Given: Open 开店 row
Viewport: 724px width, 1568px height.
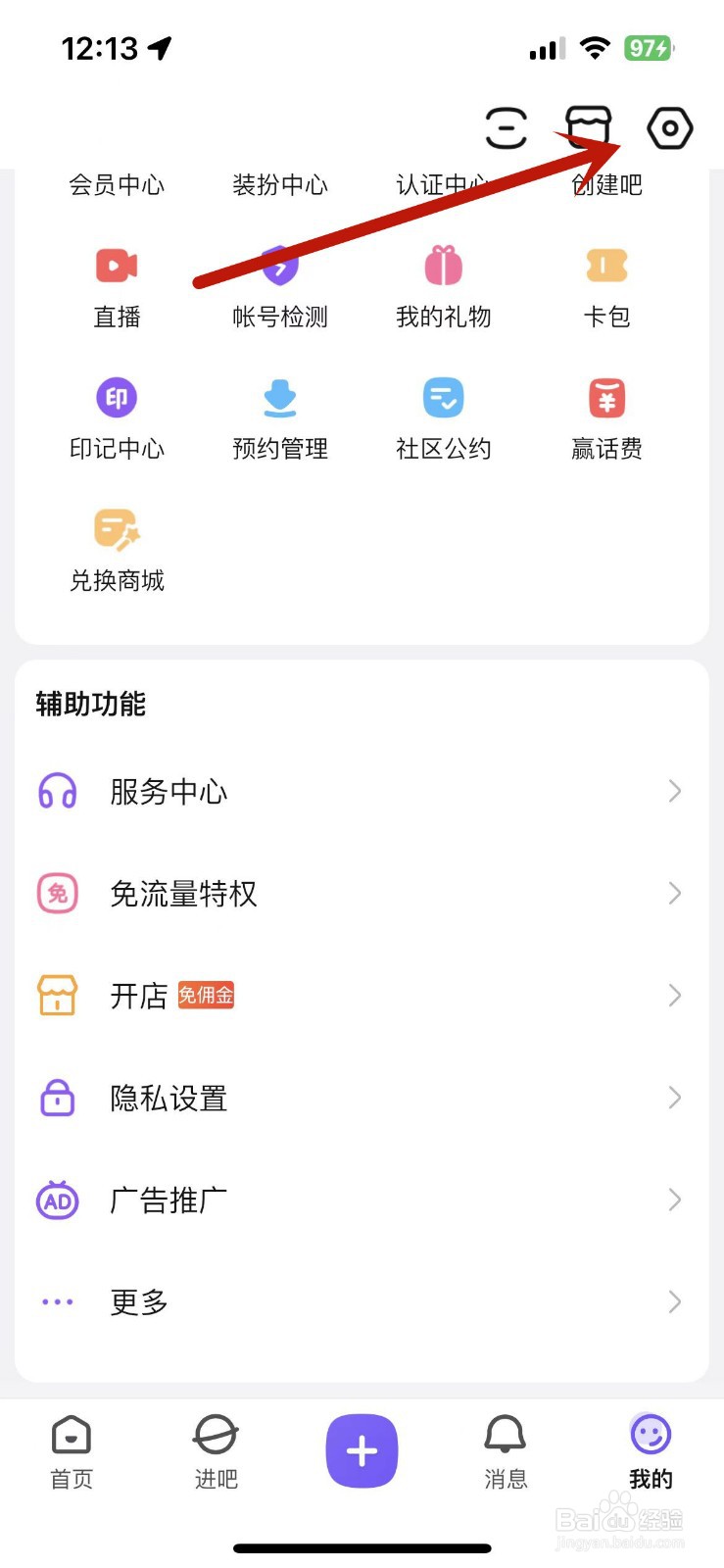Looking at the screenshot, I should click(362, 996).
